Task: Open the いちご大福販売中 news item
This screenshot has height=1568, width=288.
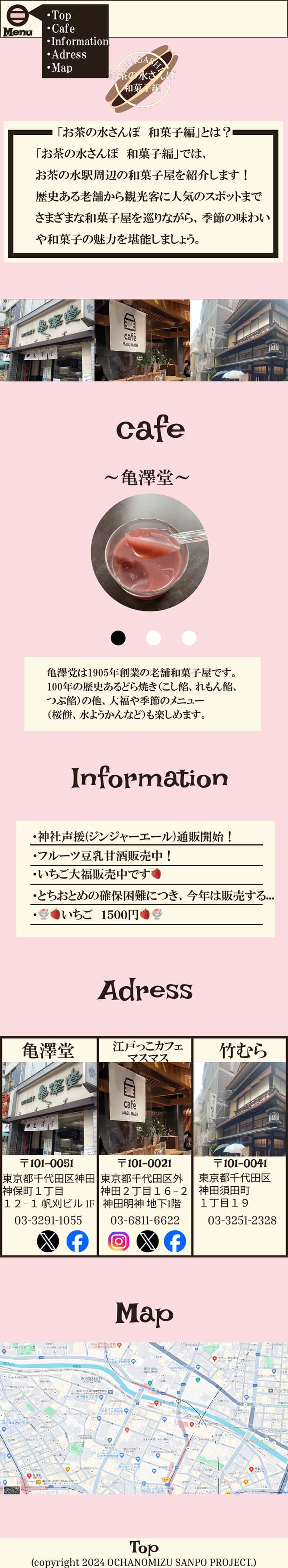Action: click(x=98, y=874)
